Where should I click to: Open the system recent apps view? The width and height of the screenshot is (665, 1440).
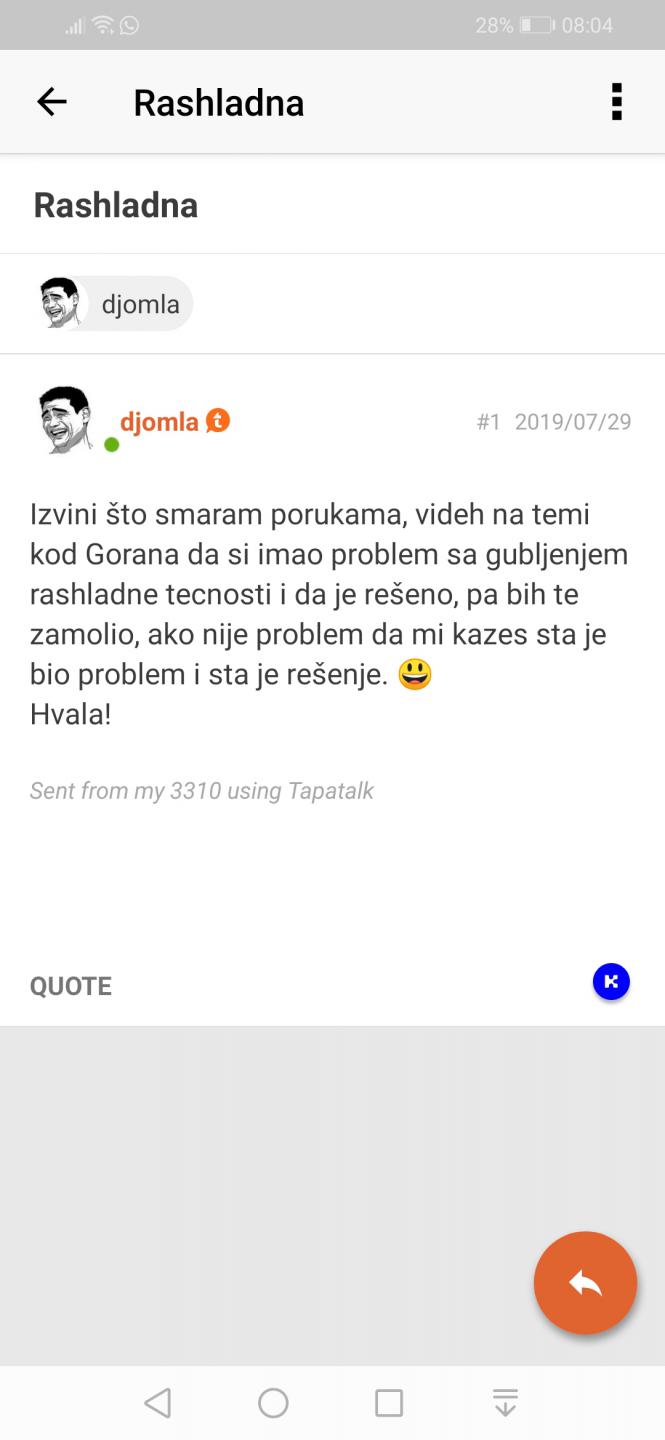pyautogui.click(x=389, y=1403)
